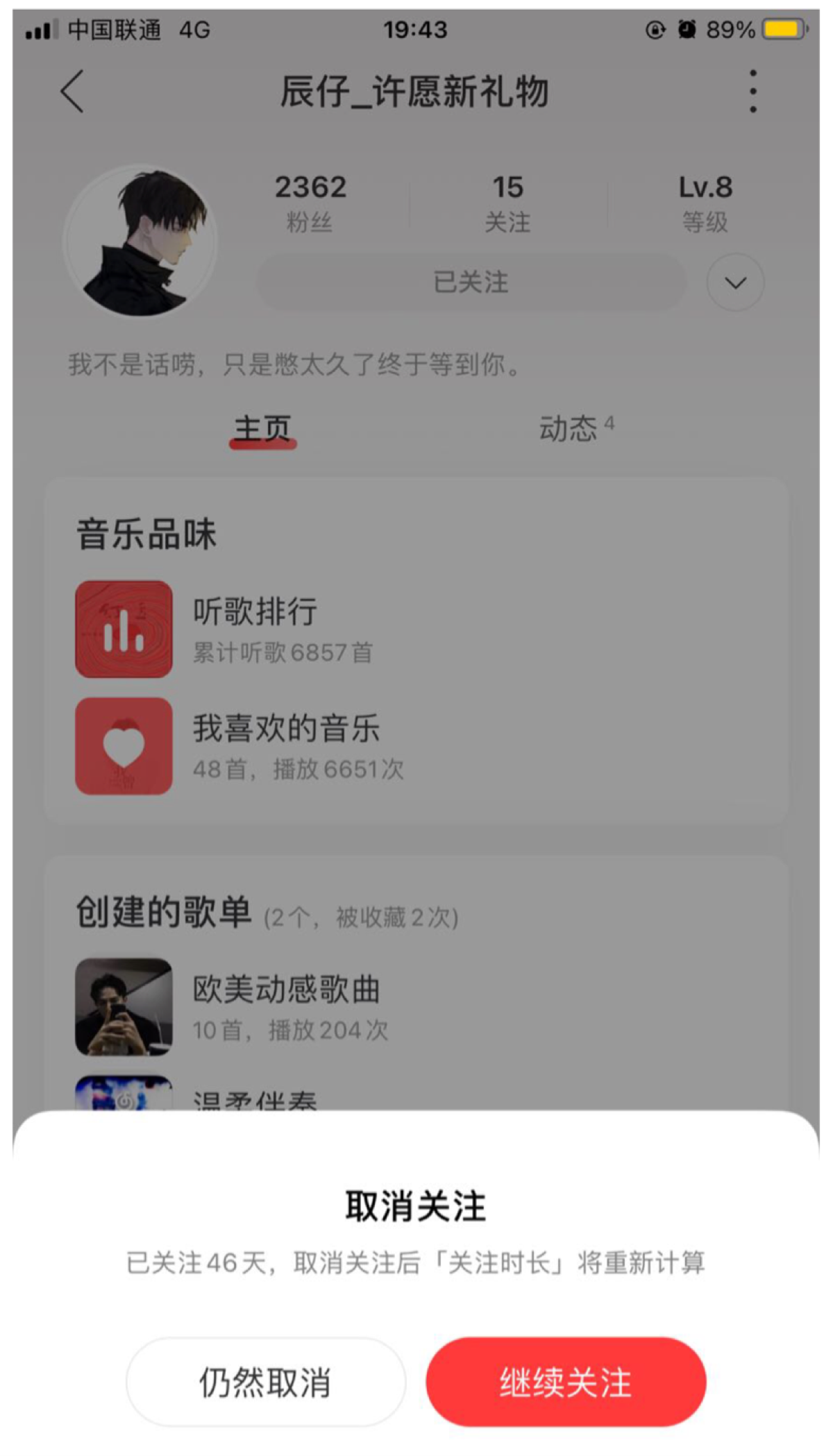Check the Lv.8 等级 level details
Image resolution: width=833 pixels, height=1456 pixels.
tap(705, 202)
